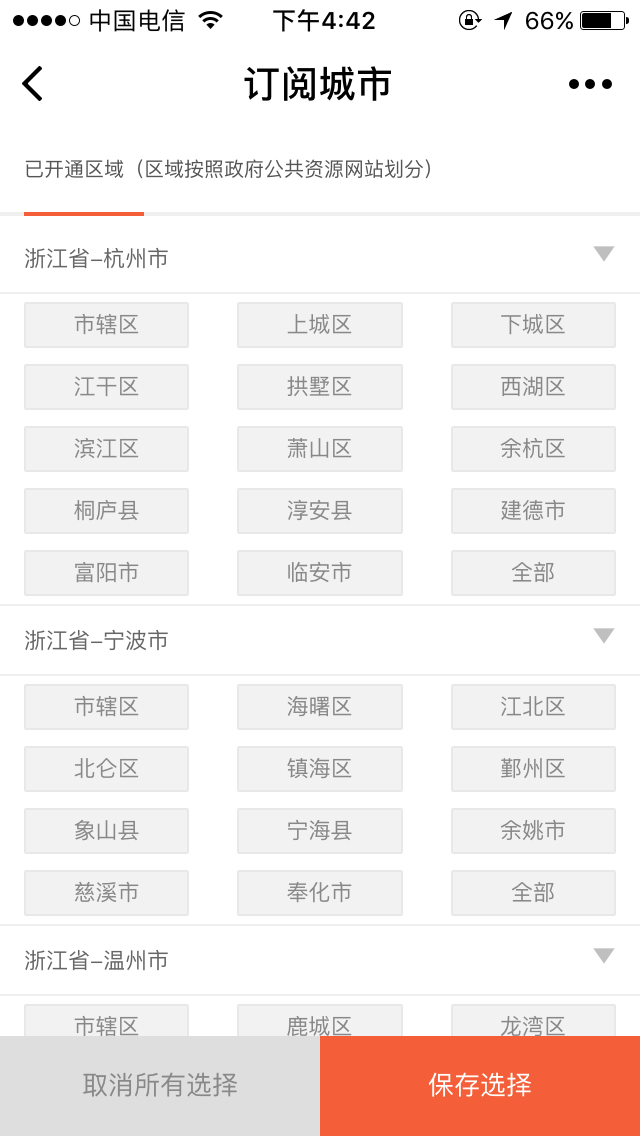Pick 淳安县 county
Viewport: 640px width, 1136px height.
tap(320, 511)
